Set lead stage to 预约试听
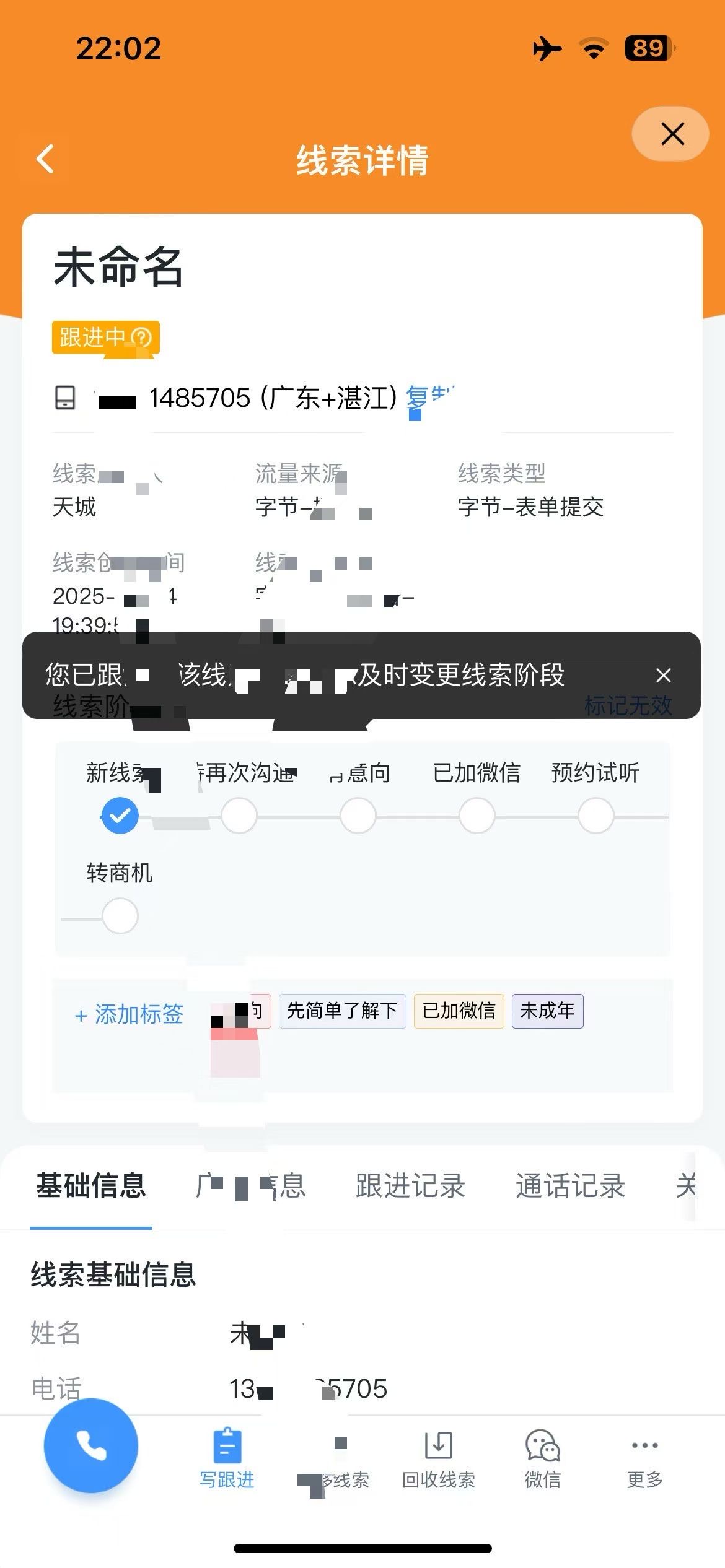This screenshot has height=1568, width=725. click(x=595, y=815)
